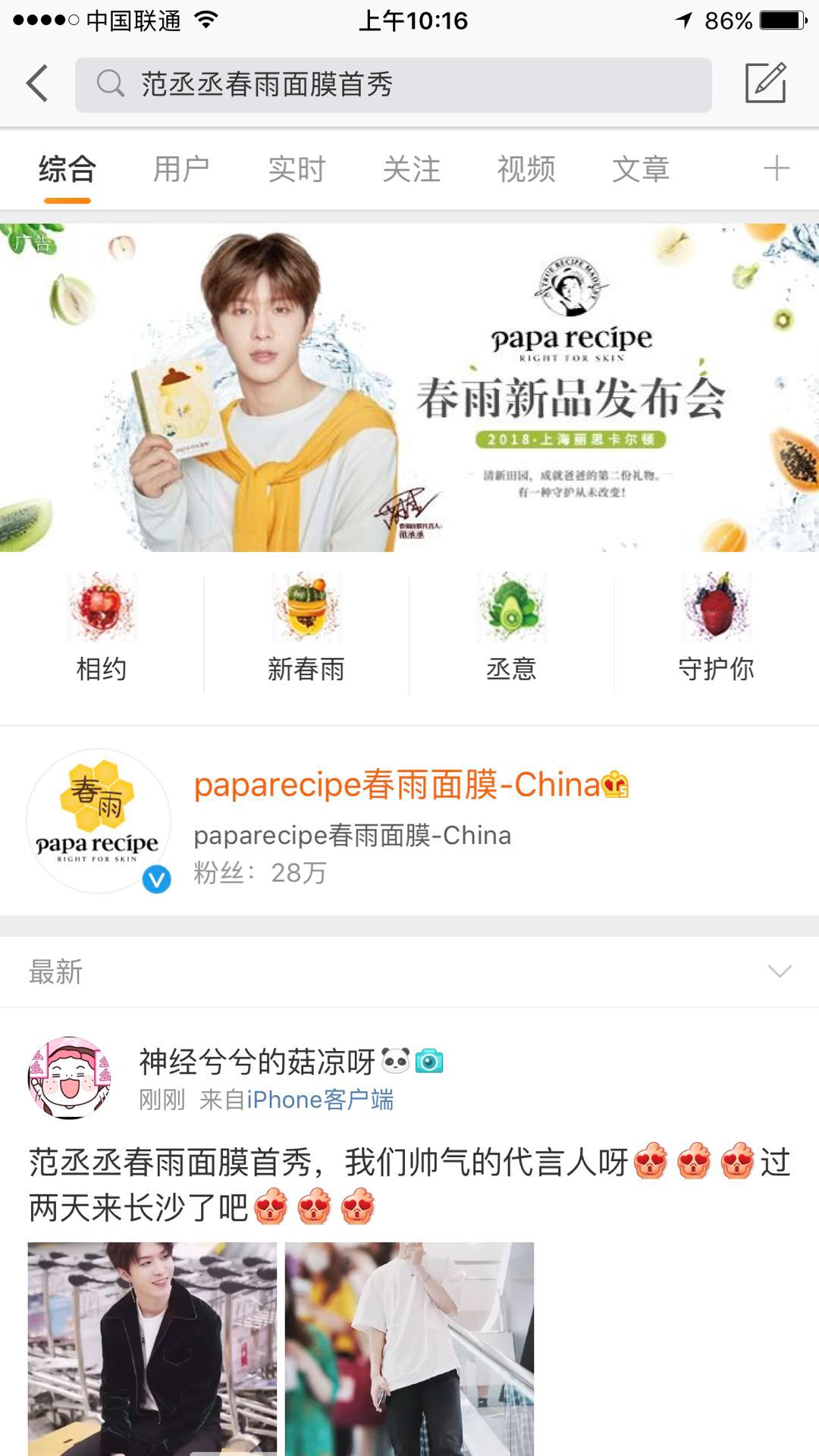
Task: Add more tabs with the plus icon
Action: point(776,168)
